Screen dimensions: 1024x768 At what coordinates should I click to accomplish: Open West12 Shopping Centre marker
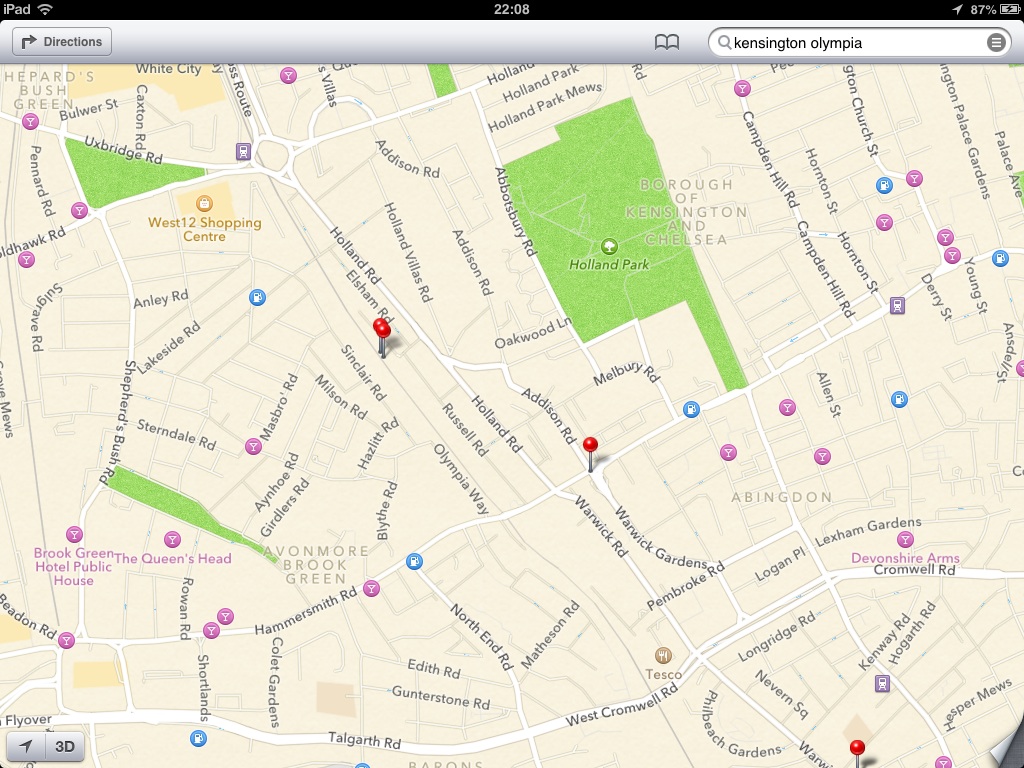point(204,203)
